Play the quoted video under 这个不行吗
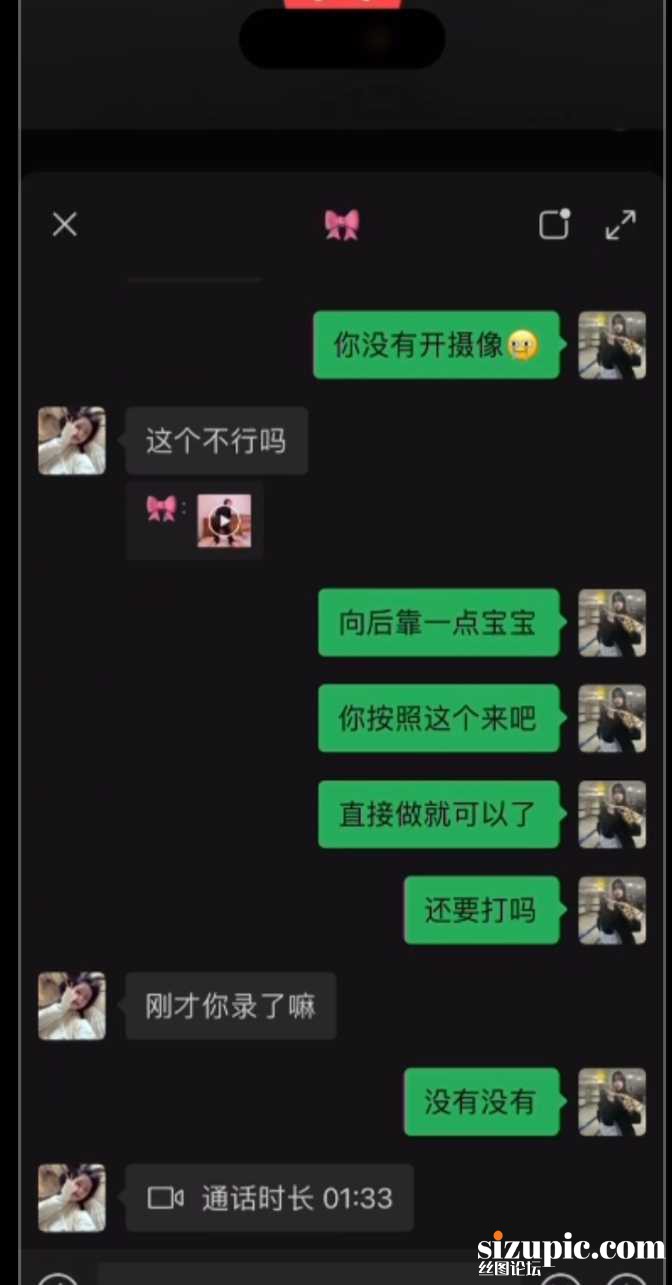This screenshot has height=1285, width=672. pyautogui.click(x=224, y=521)
